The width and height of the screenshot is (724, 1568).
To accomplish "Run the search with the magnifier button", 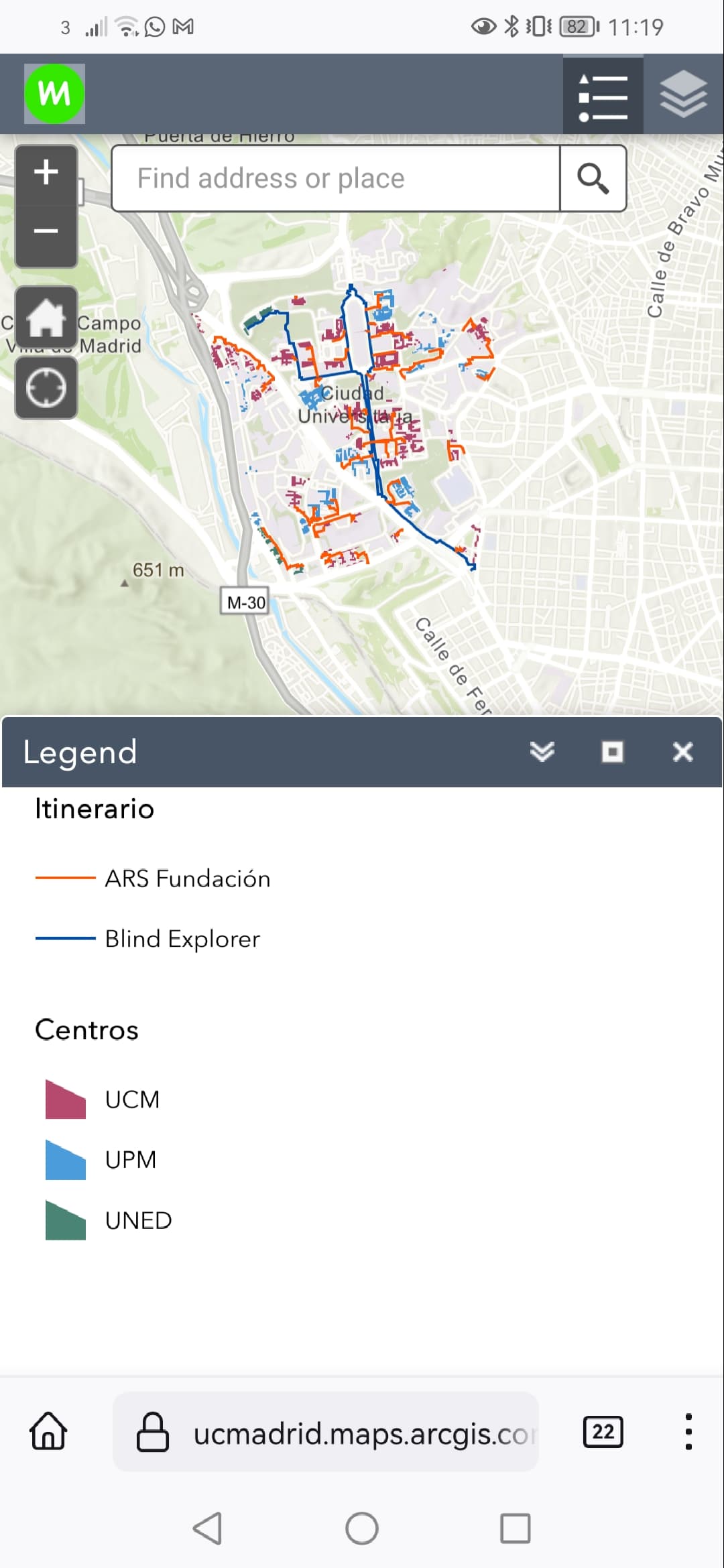I will tap(593, 178).
